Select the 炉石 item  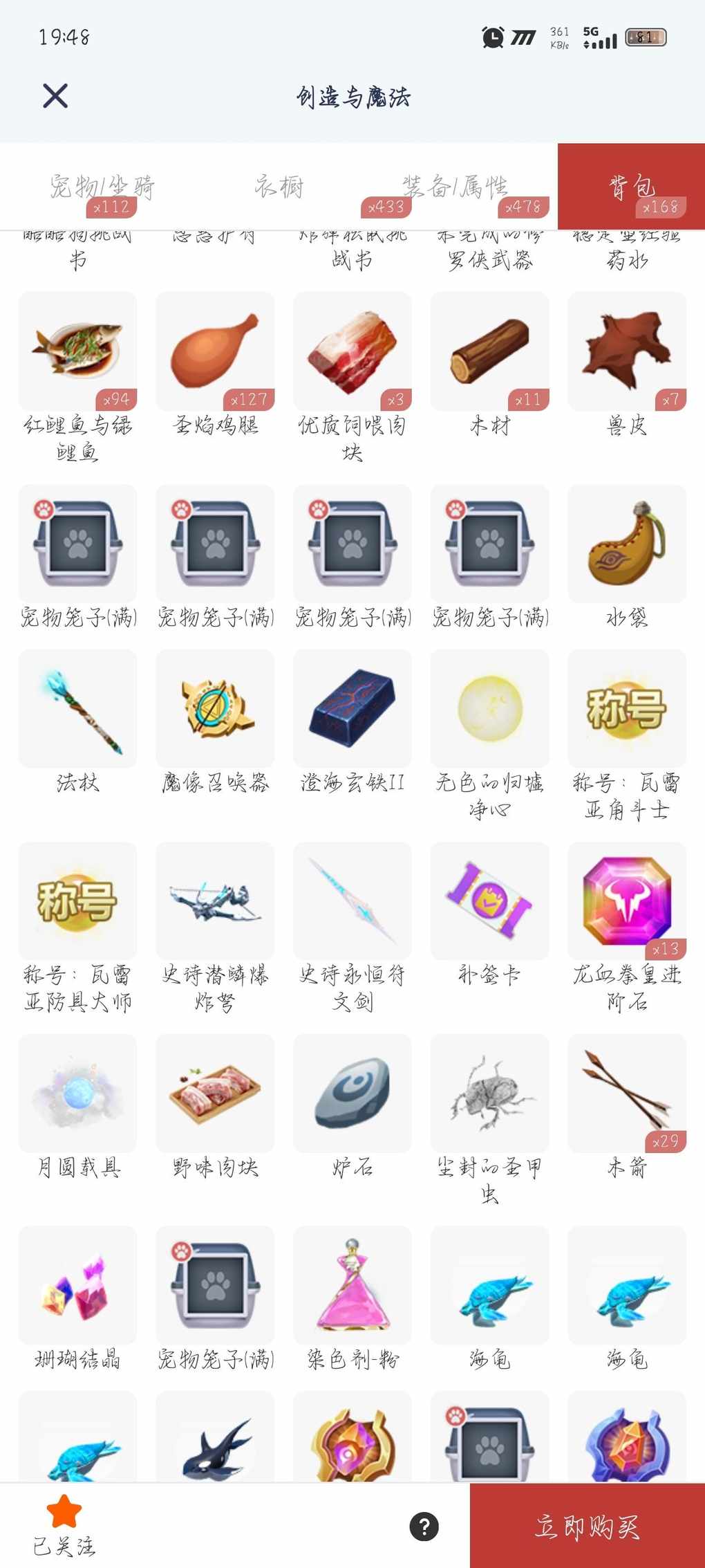(x=352, y=1093)
